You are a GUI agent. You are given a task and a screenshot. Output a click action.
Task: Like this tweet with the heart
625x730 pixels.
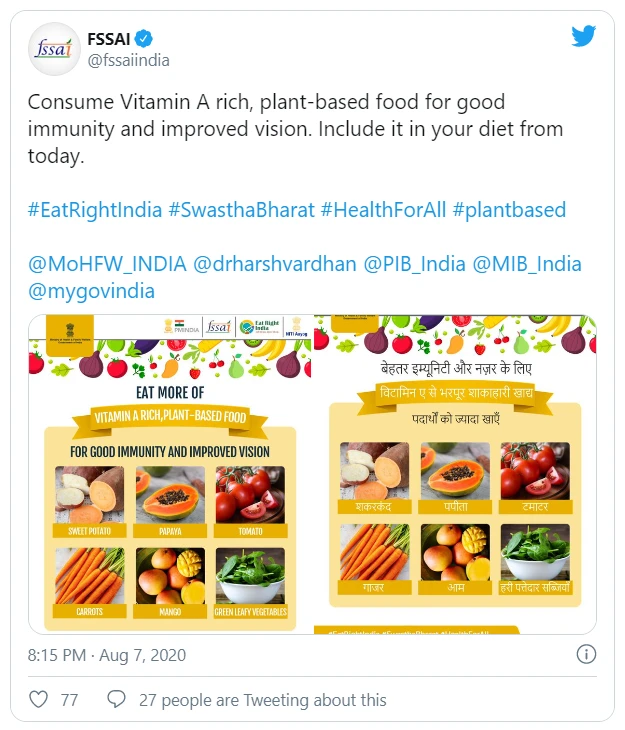coord(39,700)
